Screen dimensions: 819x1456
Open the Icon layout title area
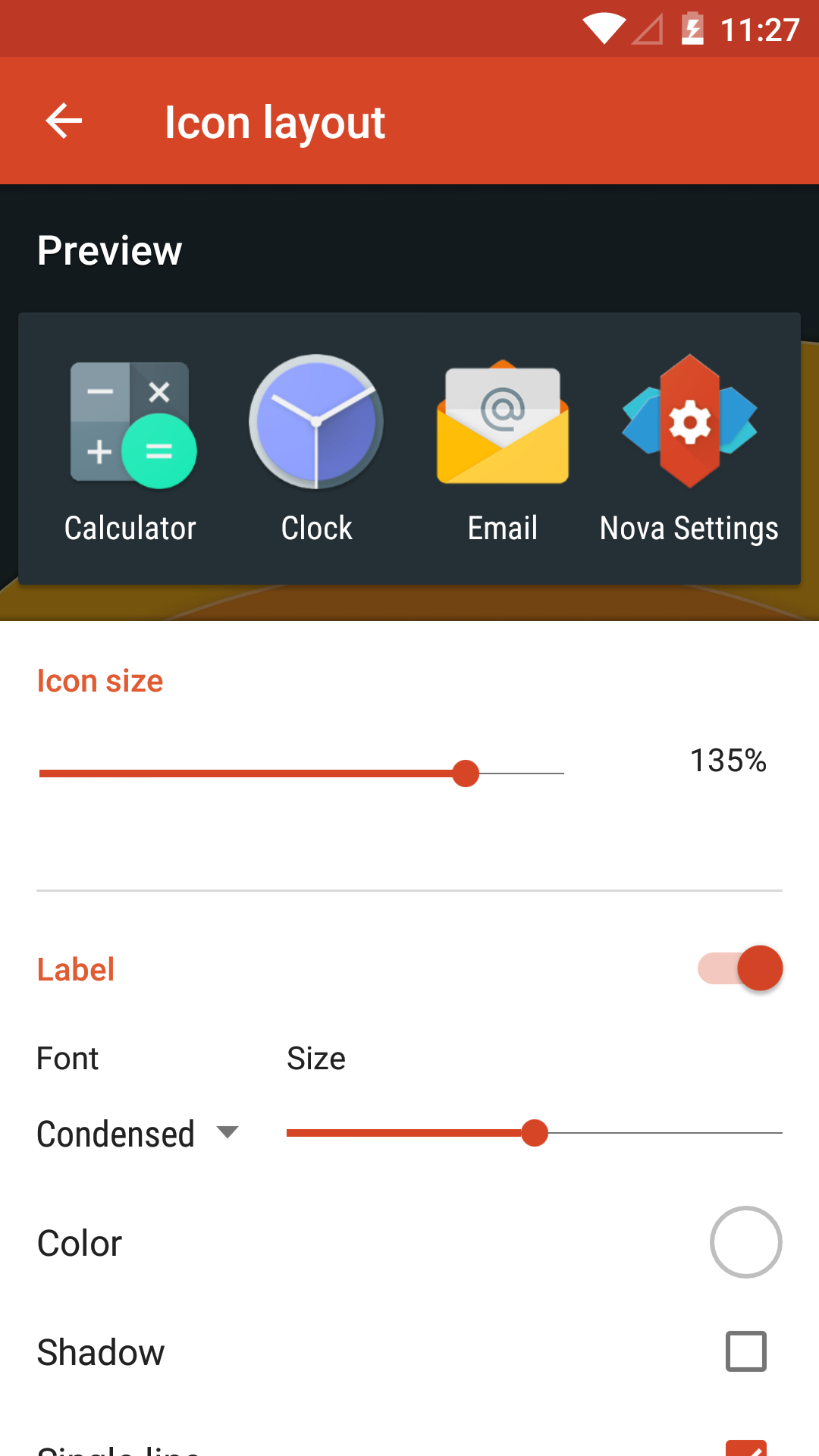click(275, 121)
